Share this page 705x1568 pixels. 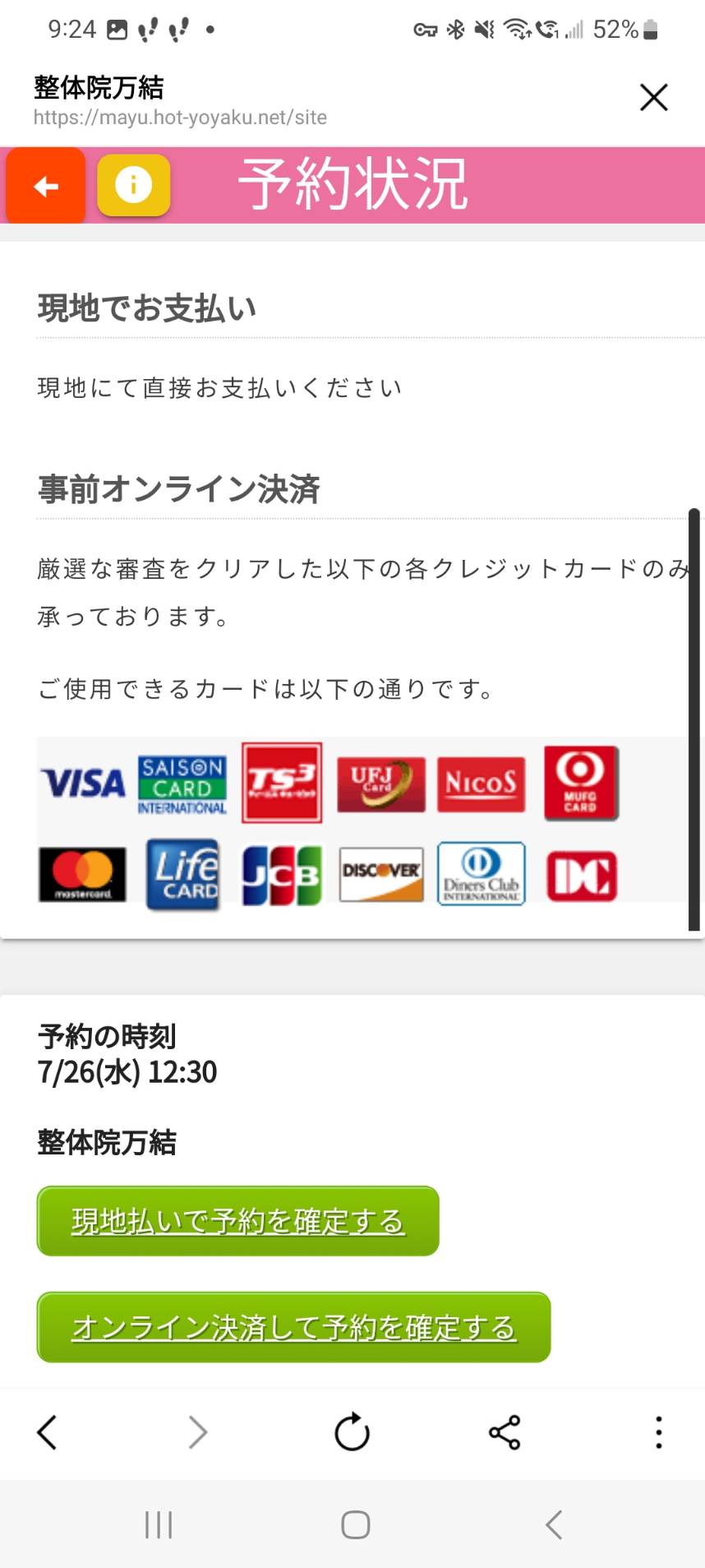505,1432
